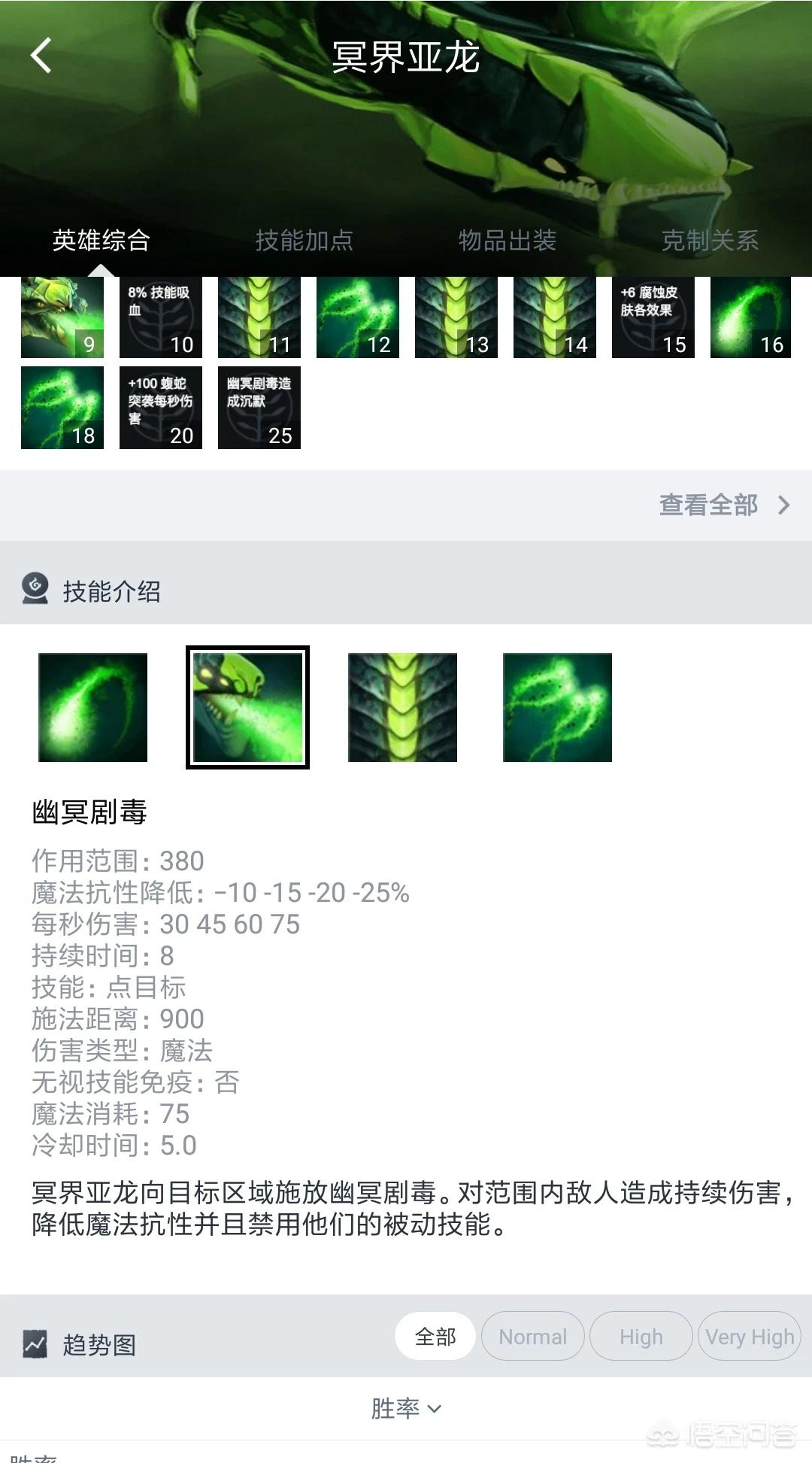Tap 查看全部 to view all
The width and height of the screenshot is (812, 1463).
[x=723, y=505]
